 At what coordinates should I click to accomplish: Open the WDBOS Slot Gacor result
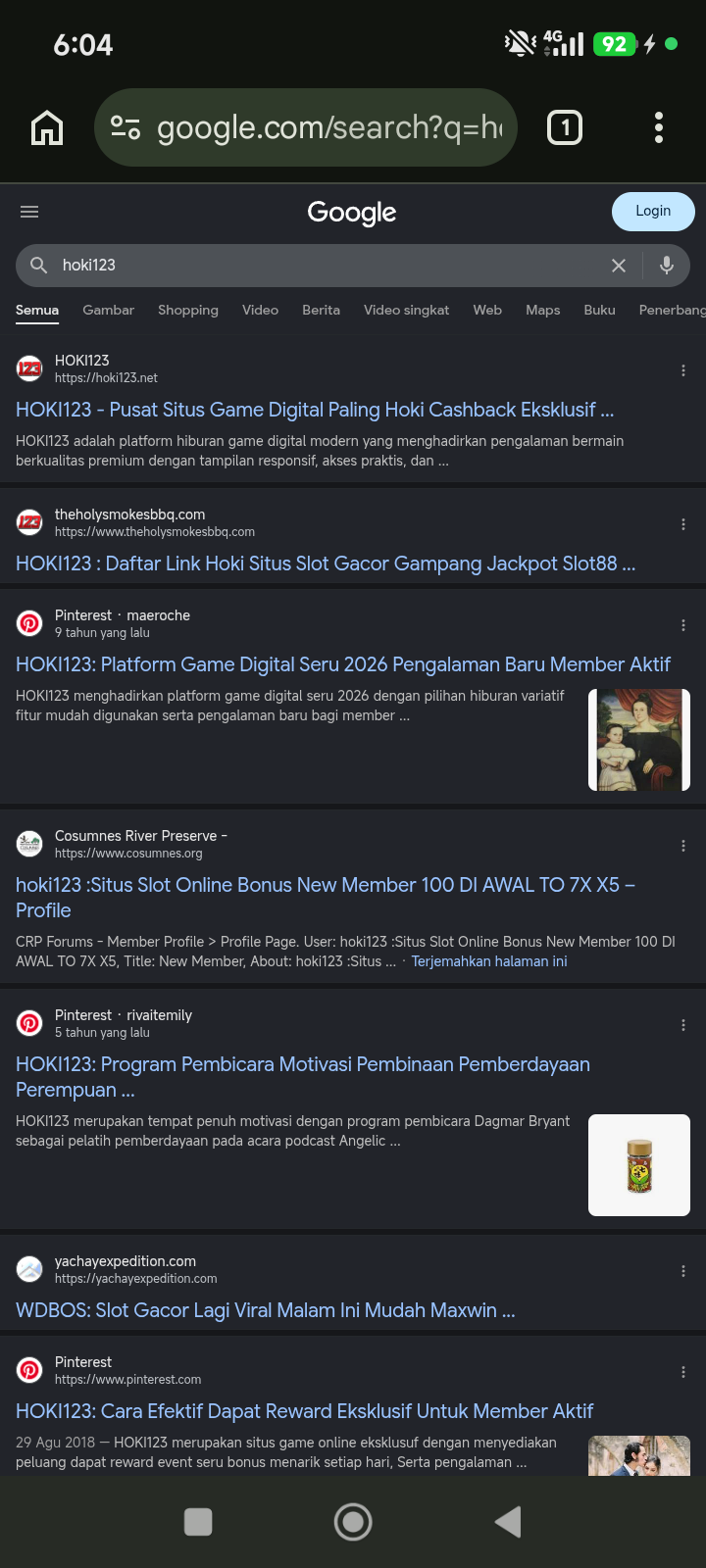[265, 1310]
